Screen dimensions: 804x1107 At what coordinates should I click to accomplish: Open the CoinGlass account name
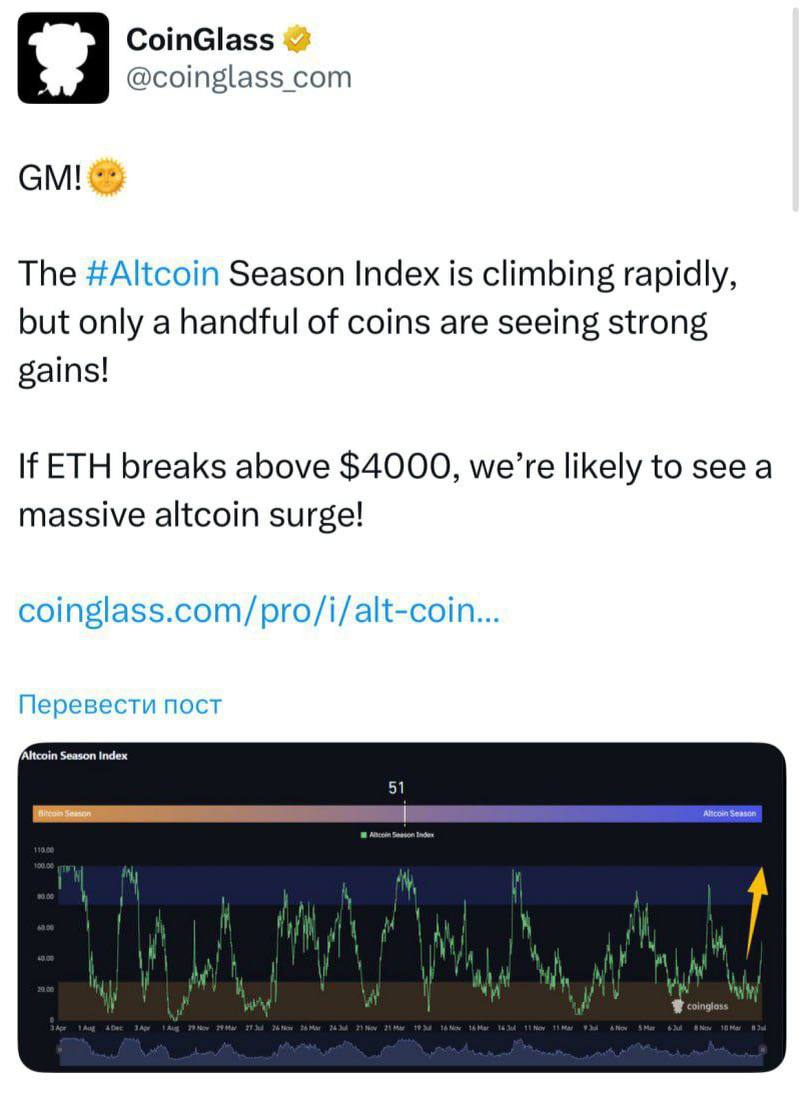[x=200, y=39]
